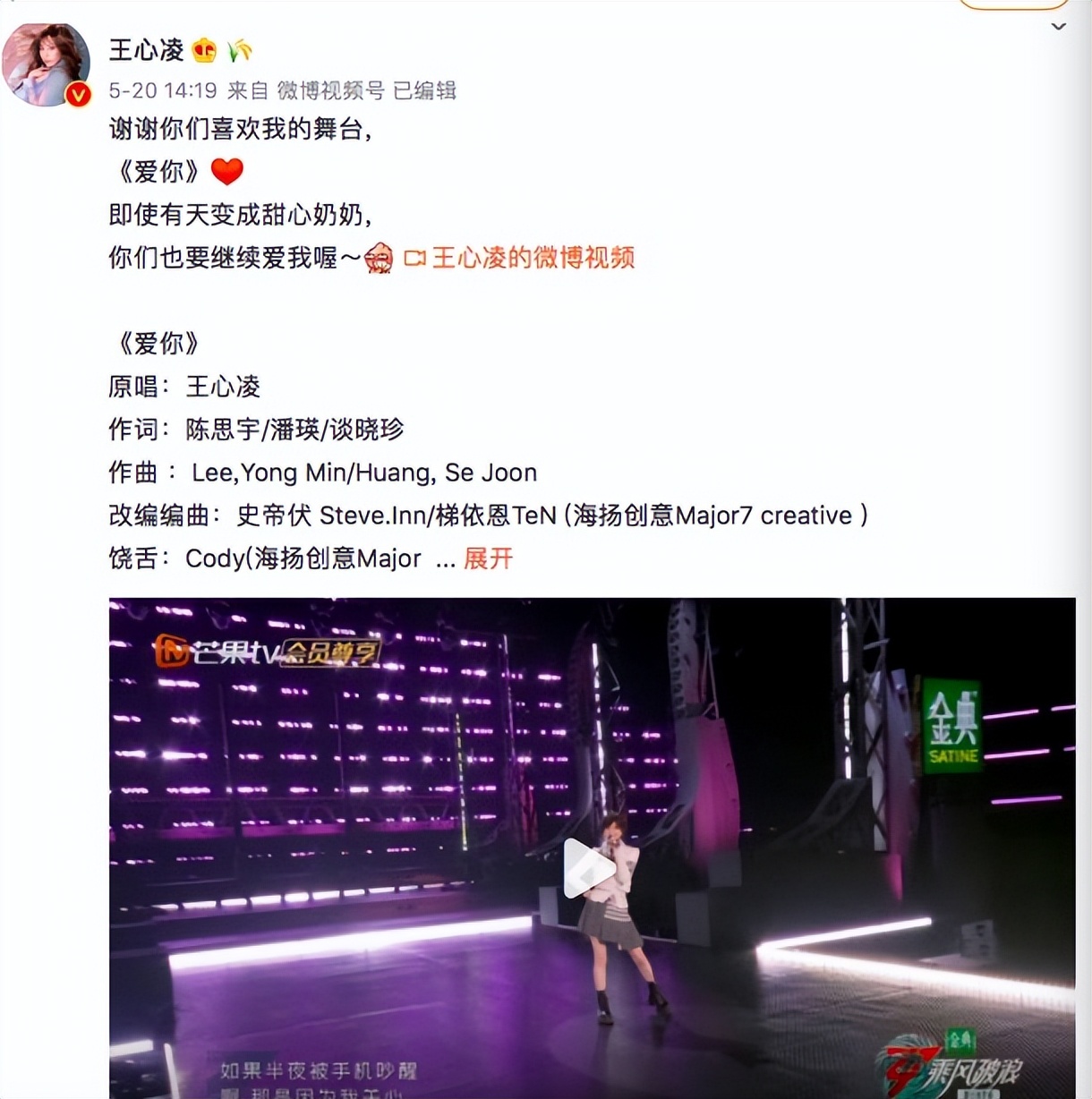
Task: Open 王心凌's profile avatar
Action: point(47,66)
